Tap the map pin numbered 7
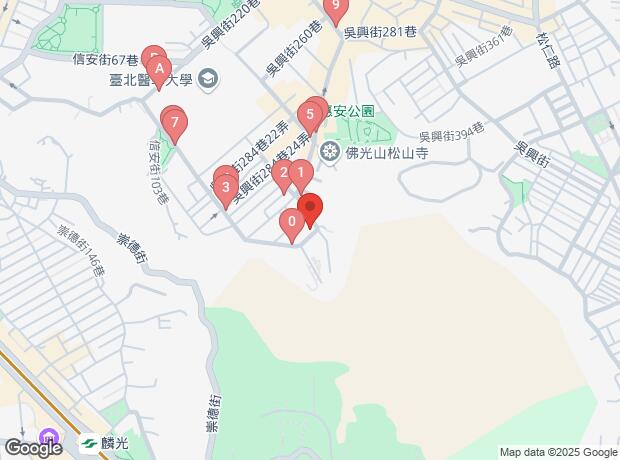This screenshot has width=620, height=460. coord(175,125)
